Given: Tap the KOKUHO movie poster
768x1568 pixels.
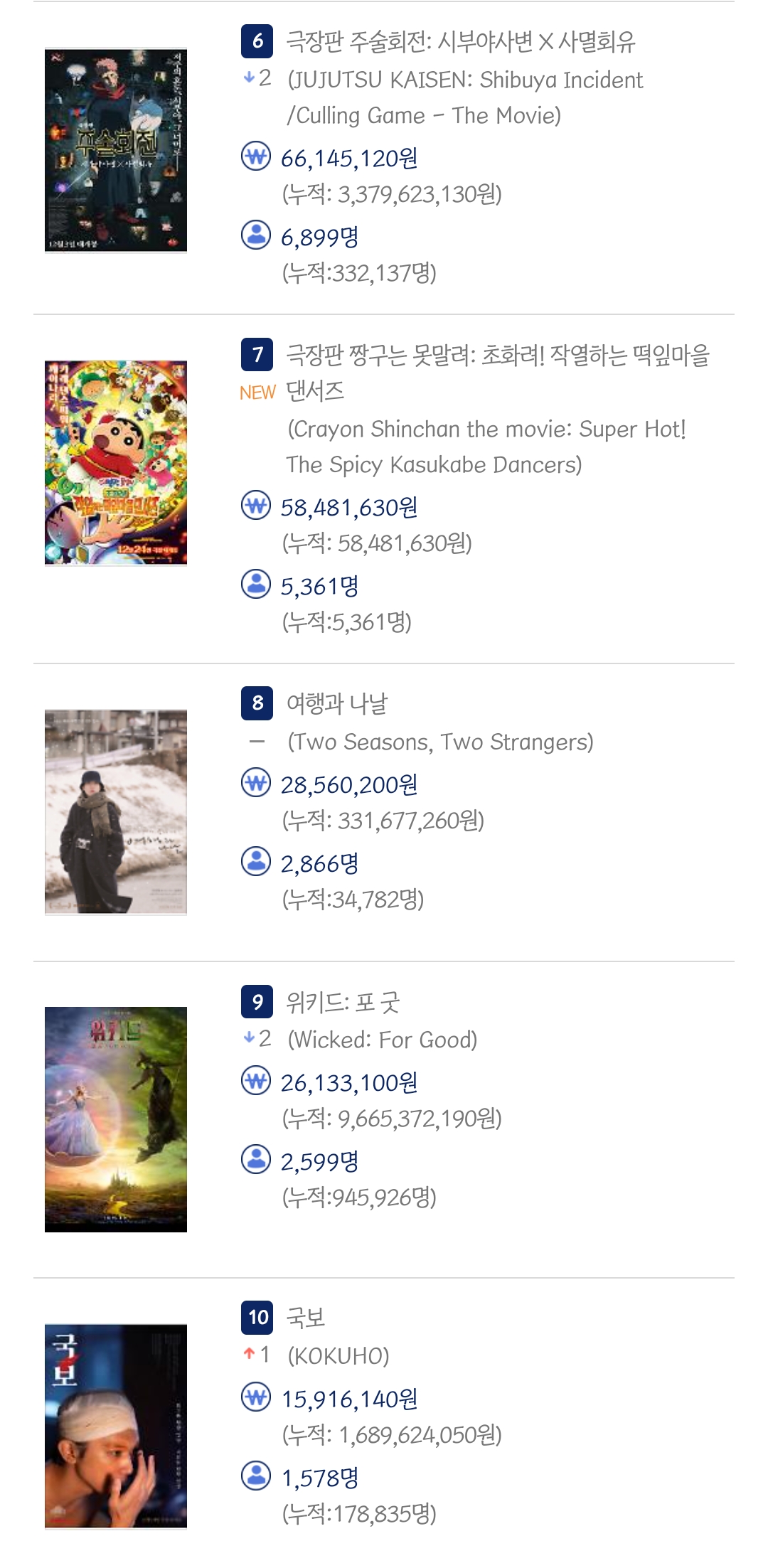Looking at the screenshot, I should click(x=116, y=1426).
